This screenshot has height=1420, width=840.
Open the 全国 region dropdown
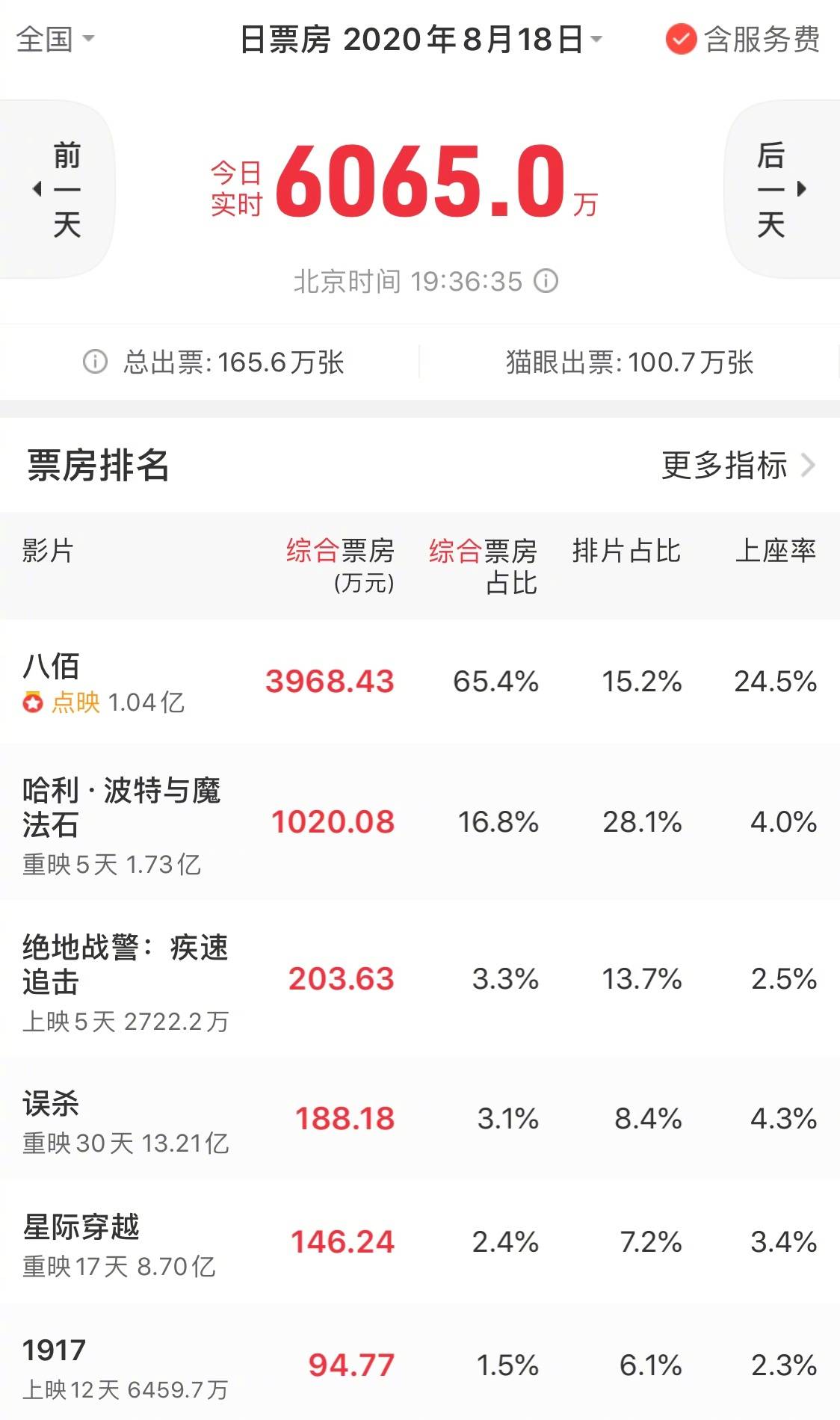click(x=55, y=39)
